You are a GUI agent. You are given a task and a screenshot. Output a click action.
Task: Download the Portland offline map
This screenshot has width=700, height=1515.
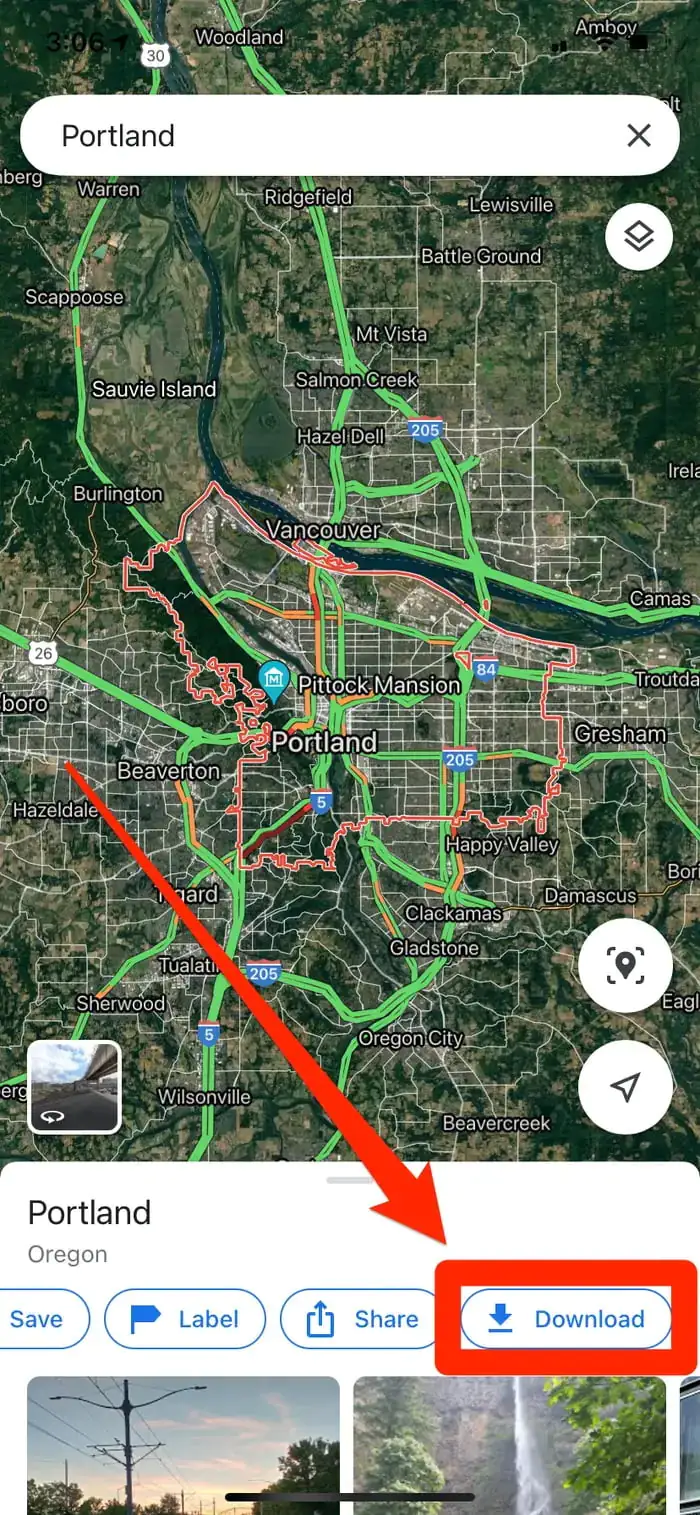coord(565,1319)
